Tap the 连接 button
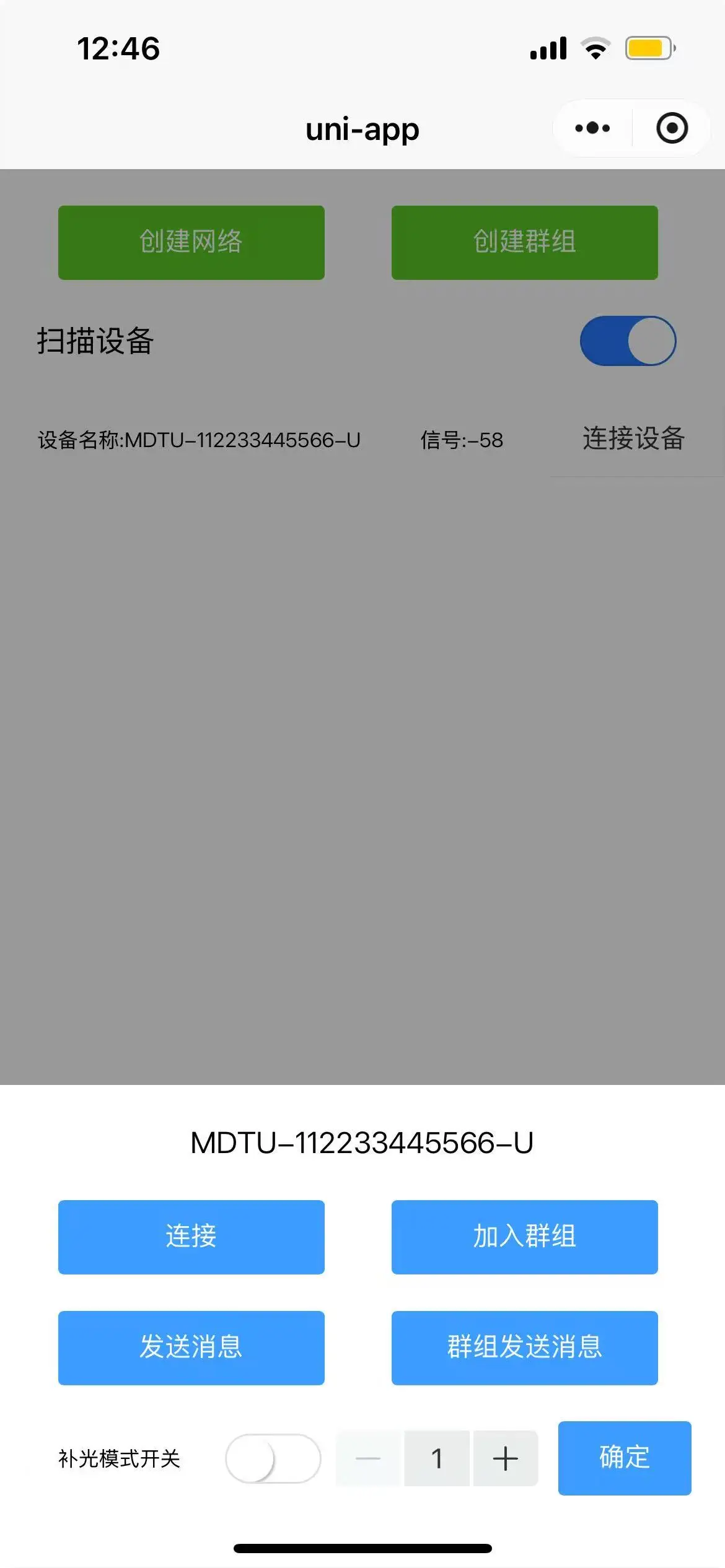 pos(191,1237)
